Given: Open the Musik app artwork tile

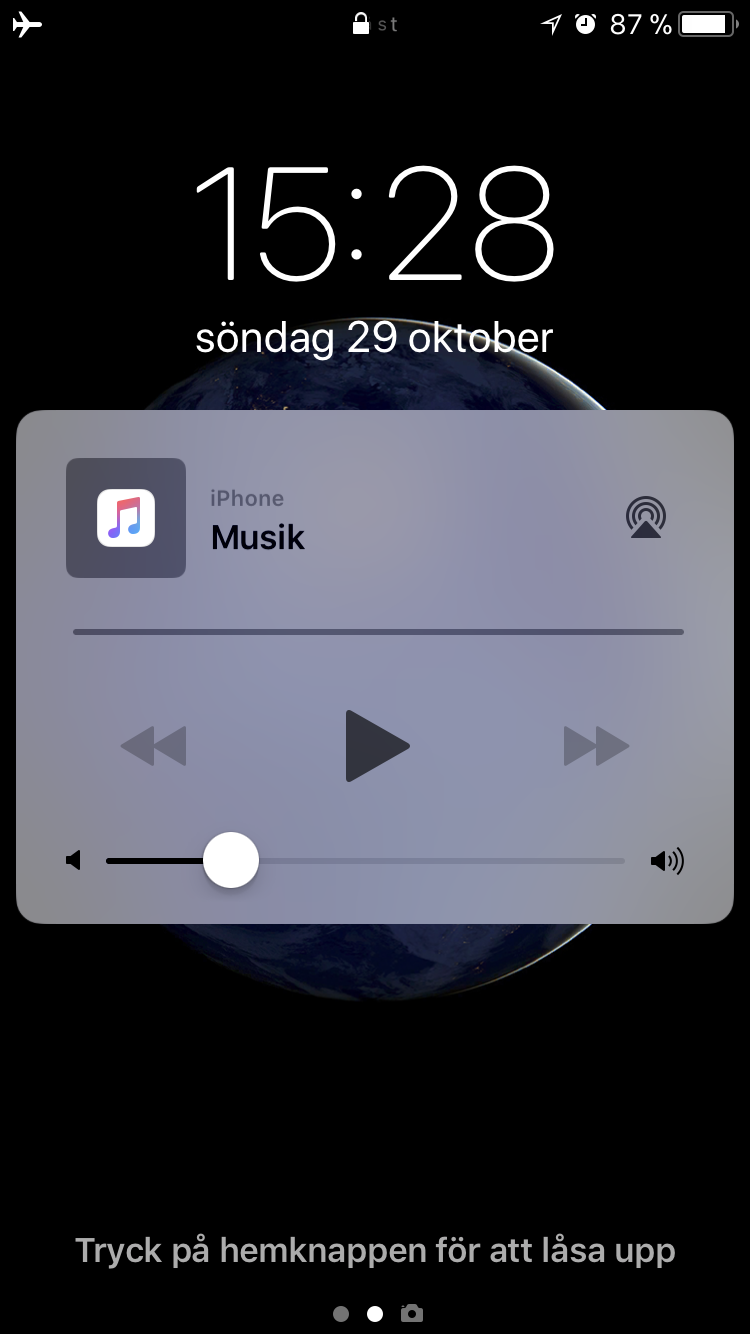Looking at the screenshot, I should point(126,518).
